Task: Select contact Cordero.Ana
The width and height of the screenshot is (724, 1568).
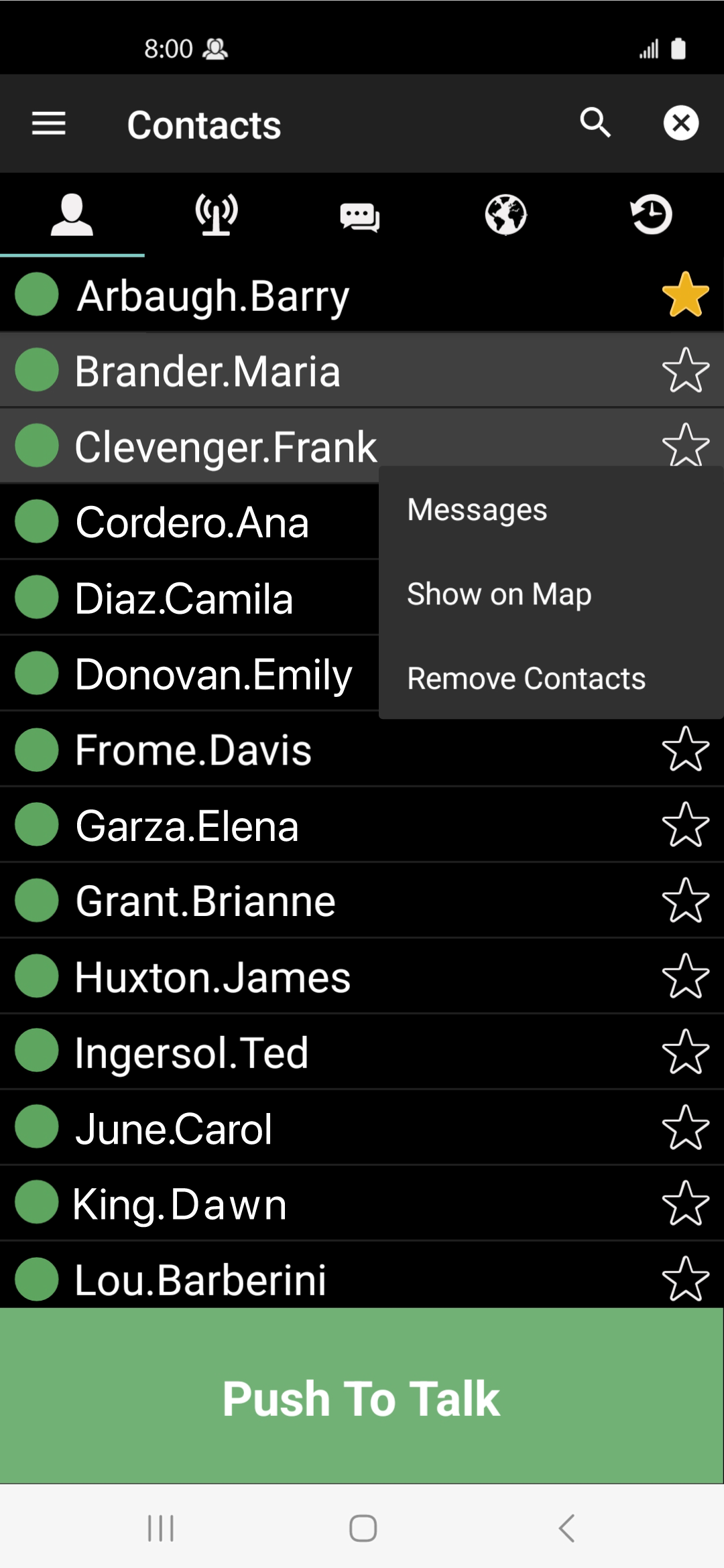Action: (x=192, y=523)
